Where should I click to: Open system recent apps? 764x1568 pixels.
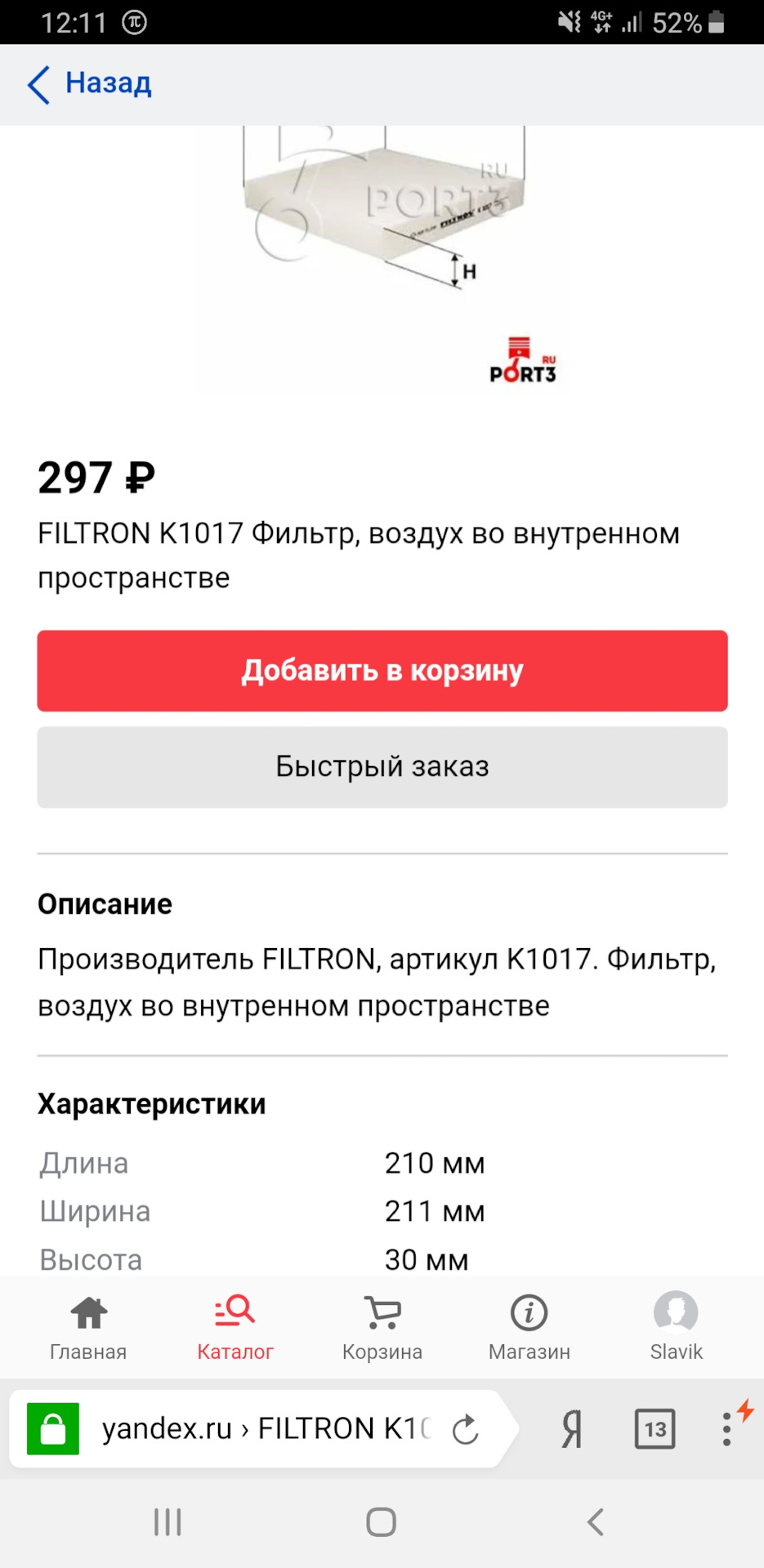168,1522
